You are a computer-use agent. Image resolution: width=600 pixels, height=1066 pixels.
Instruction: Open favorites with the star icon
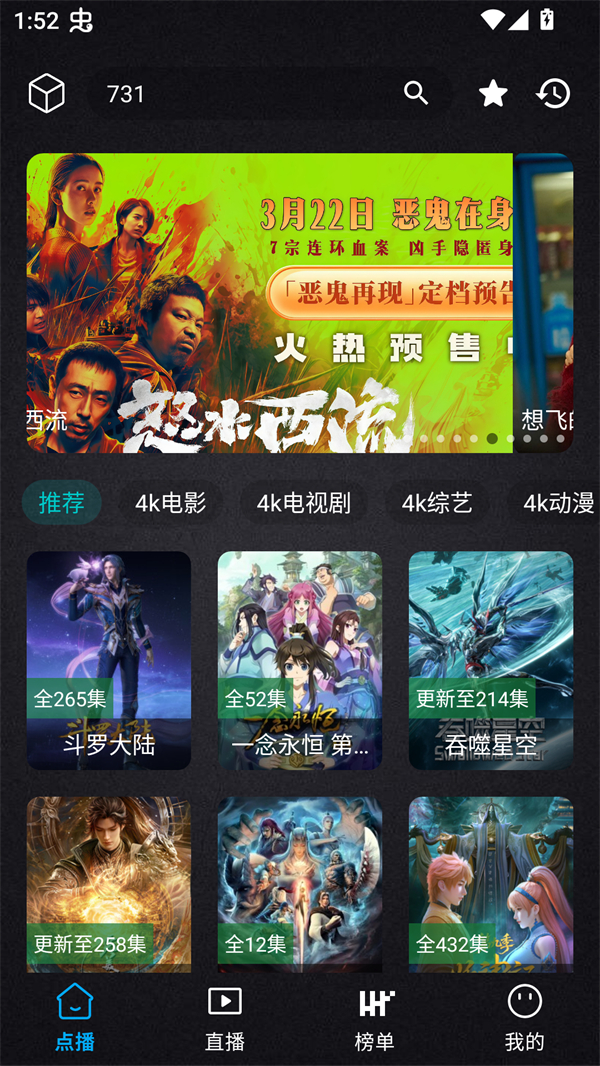click(493, 94)
